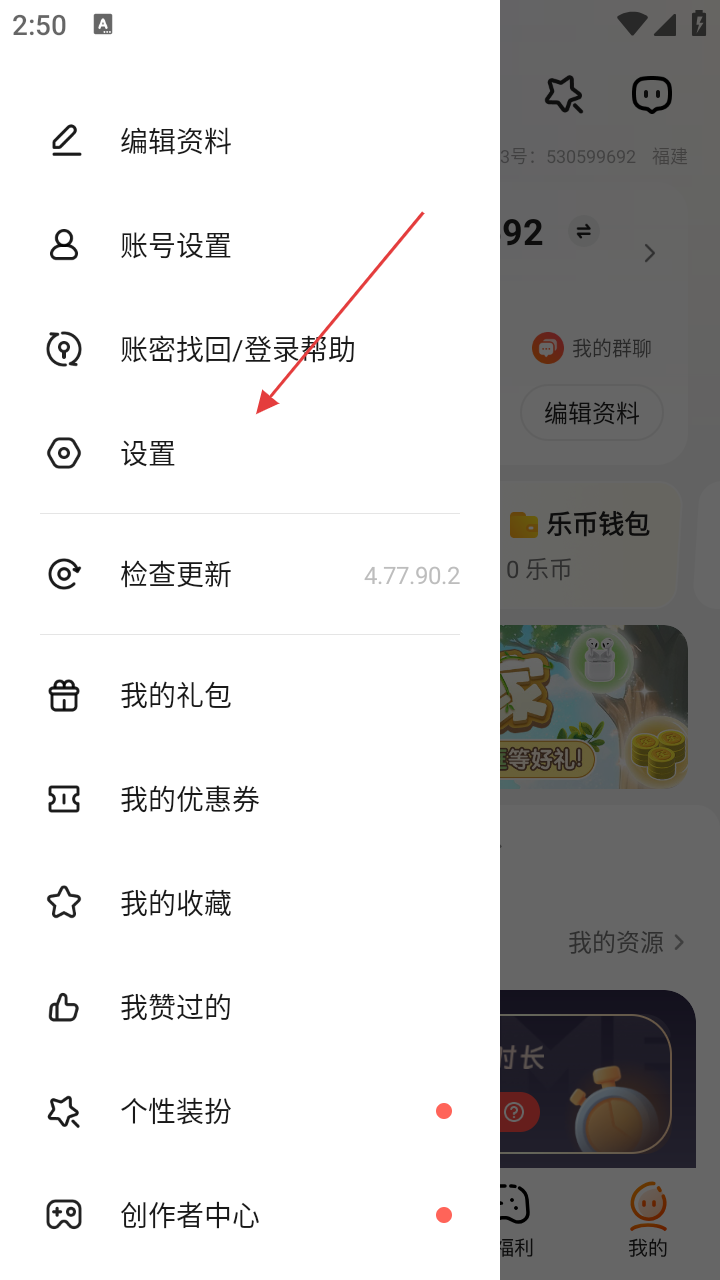View 我的优惠券
This screenshot has width=720, height=1280.
[x=190, y=800]
